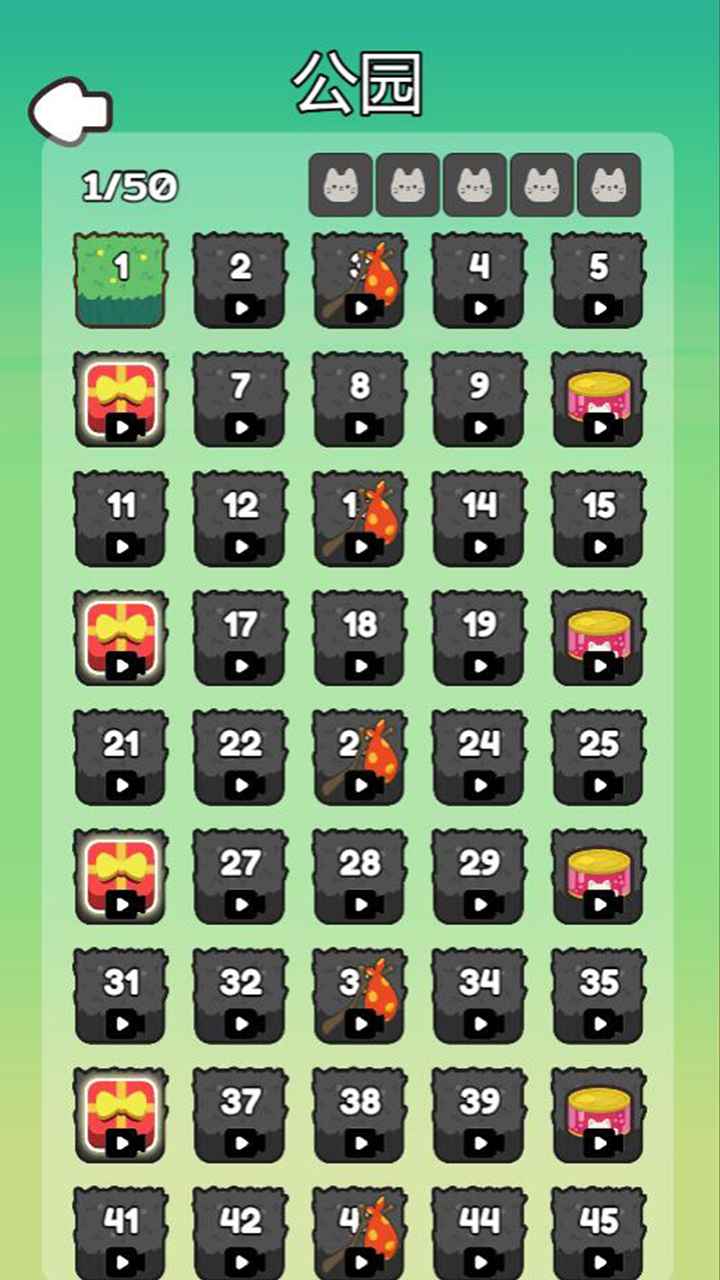
Task: Choose level 34 tile
Action: coord(479,995)
